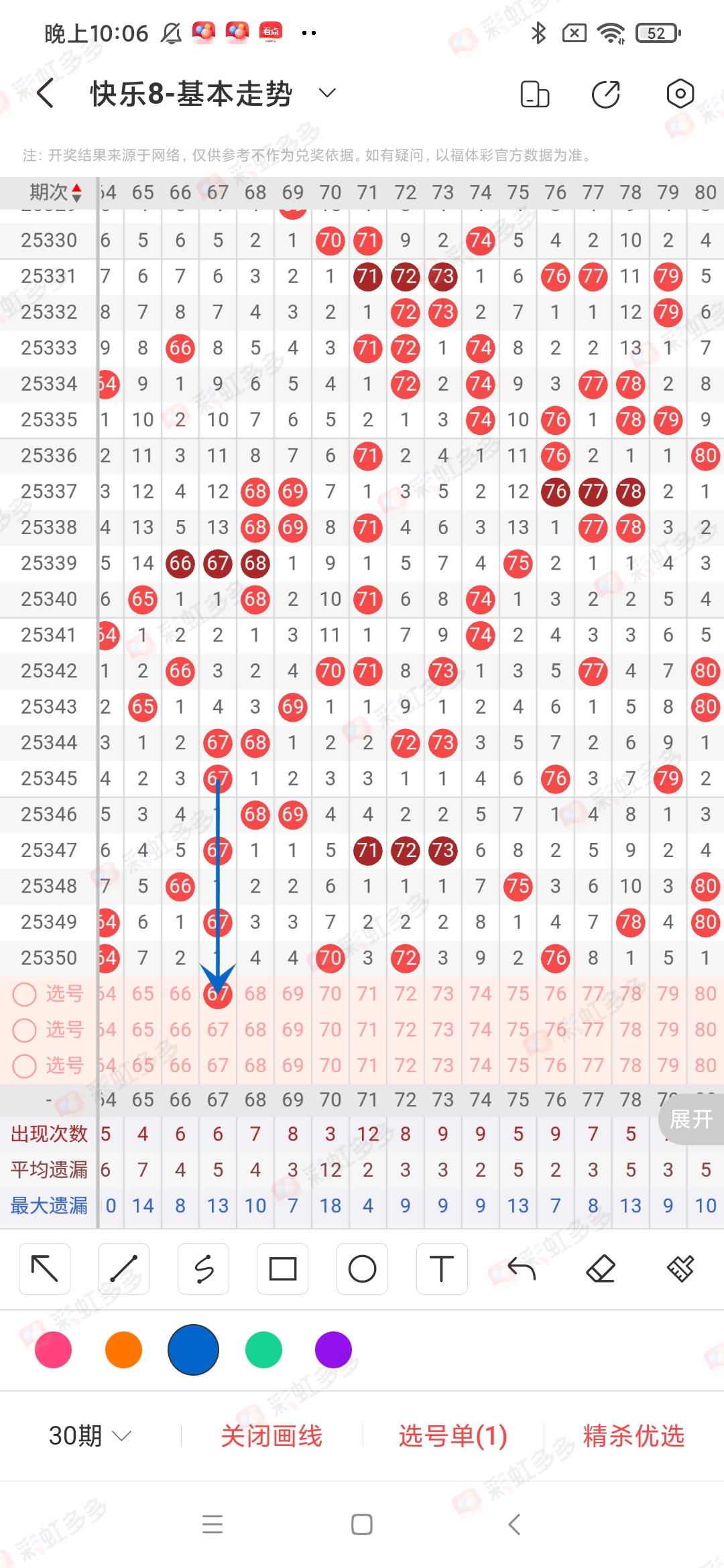This screenshot has width=724, height=1568.
Task: Share the trend chart
Action: [x=606, y=94]
